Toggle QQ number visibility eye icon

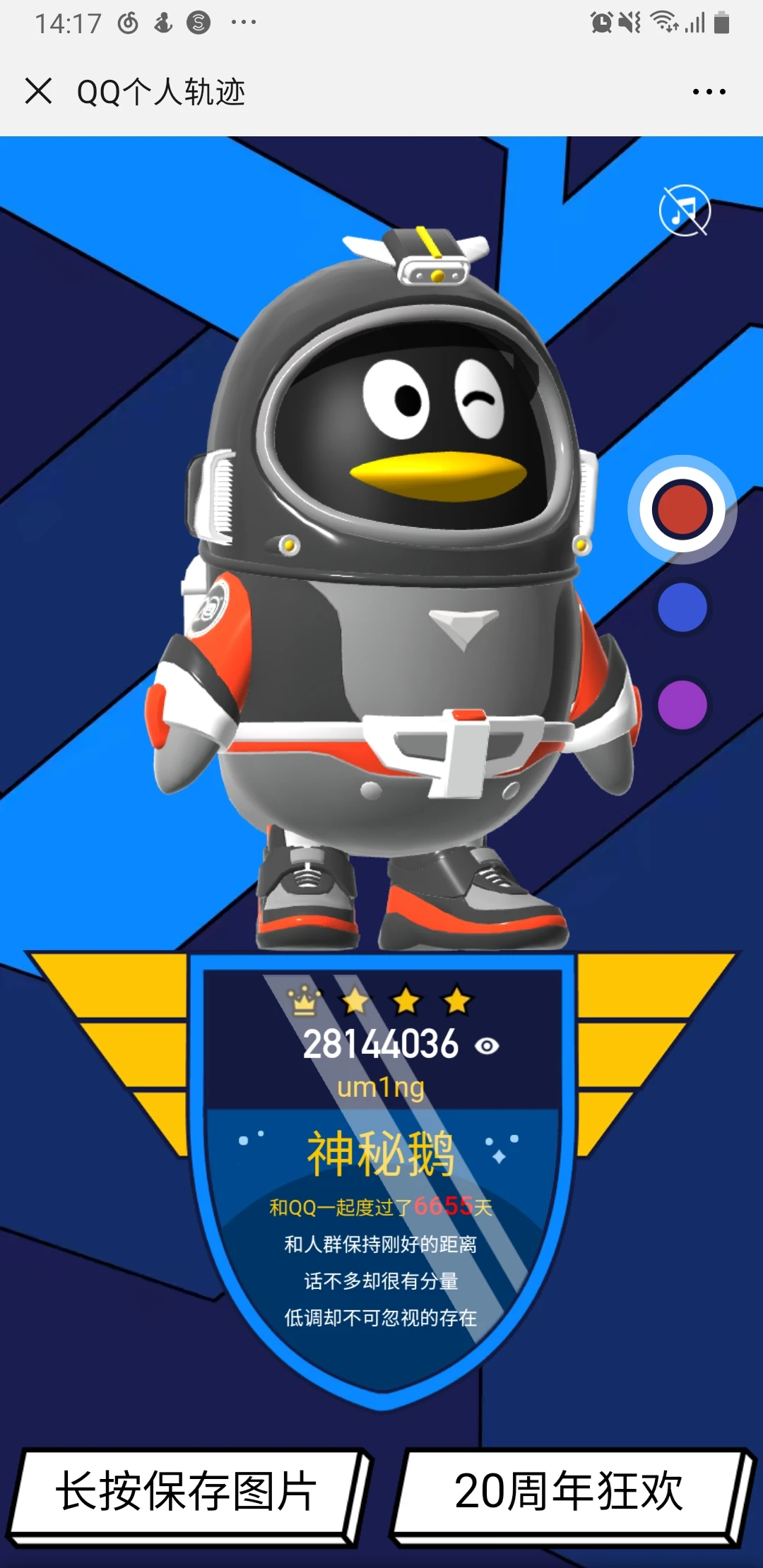point(487,1046)
